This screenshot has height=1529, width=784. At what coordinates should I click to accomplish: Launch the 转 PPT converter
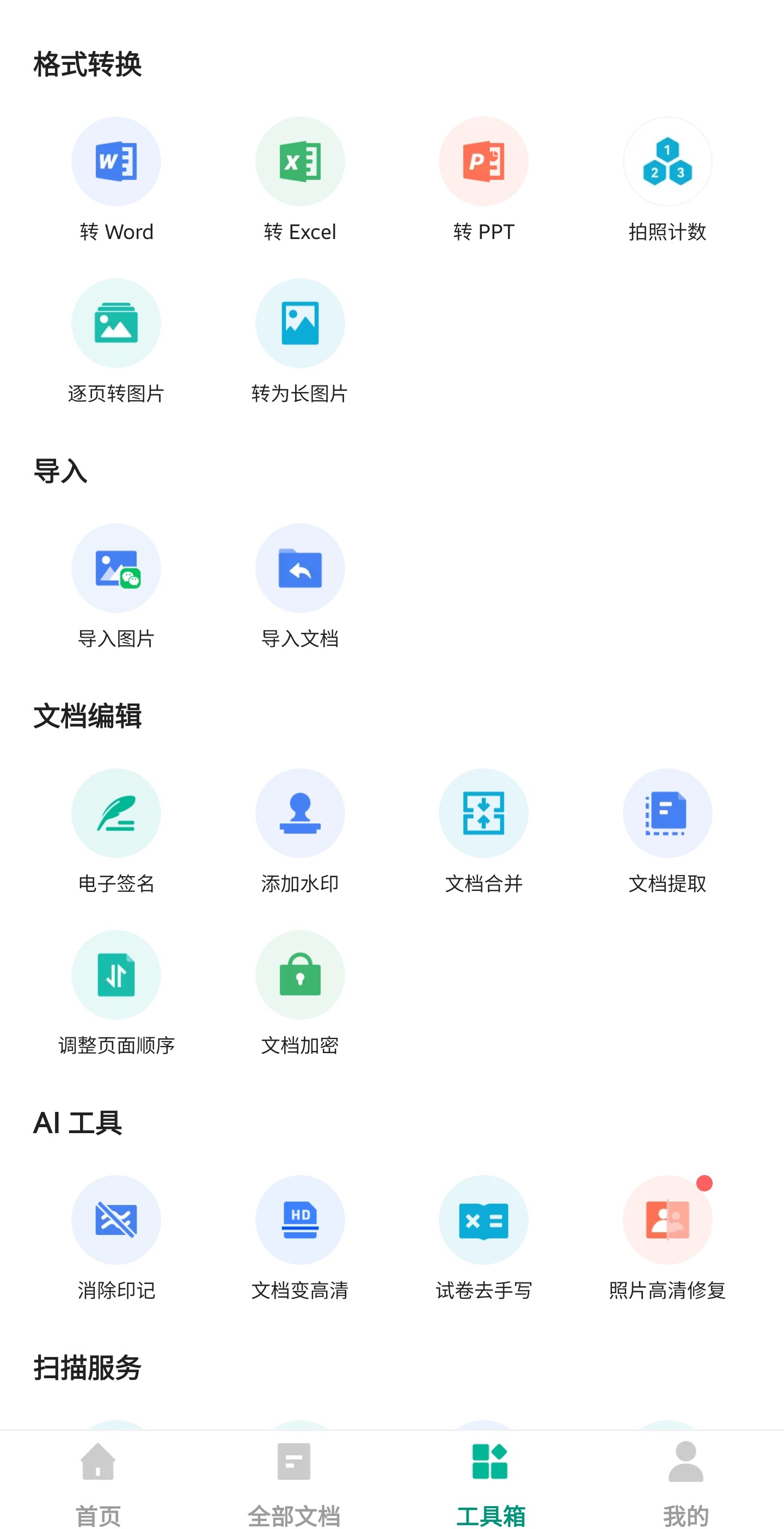(483, 161)
